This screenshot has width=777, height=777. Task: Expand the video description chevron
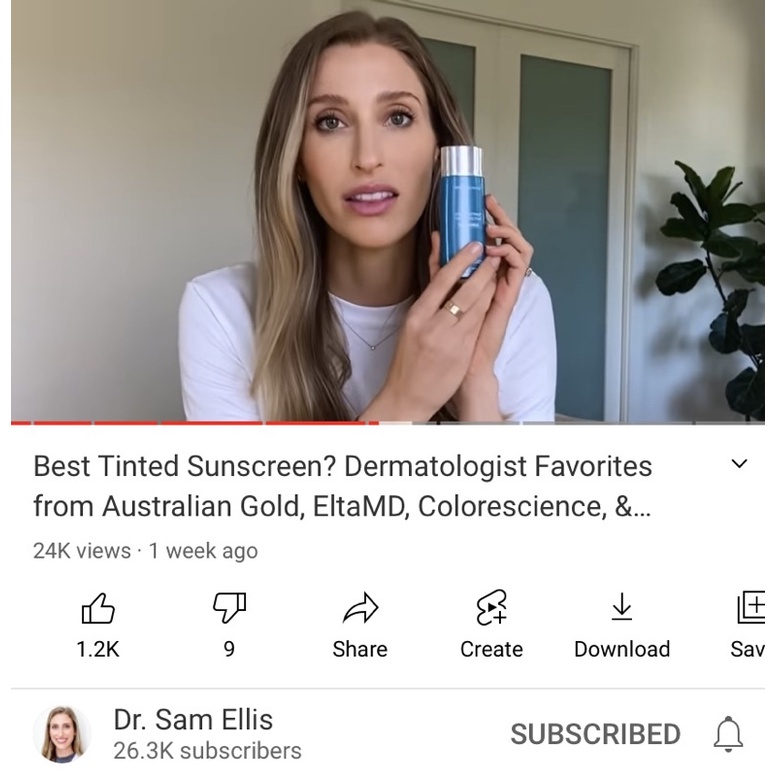point(739,464)
